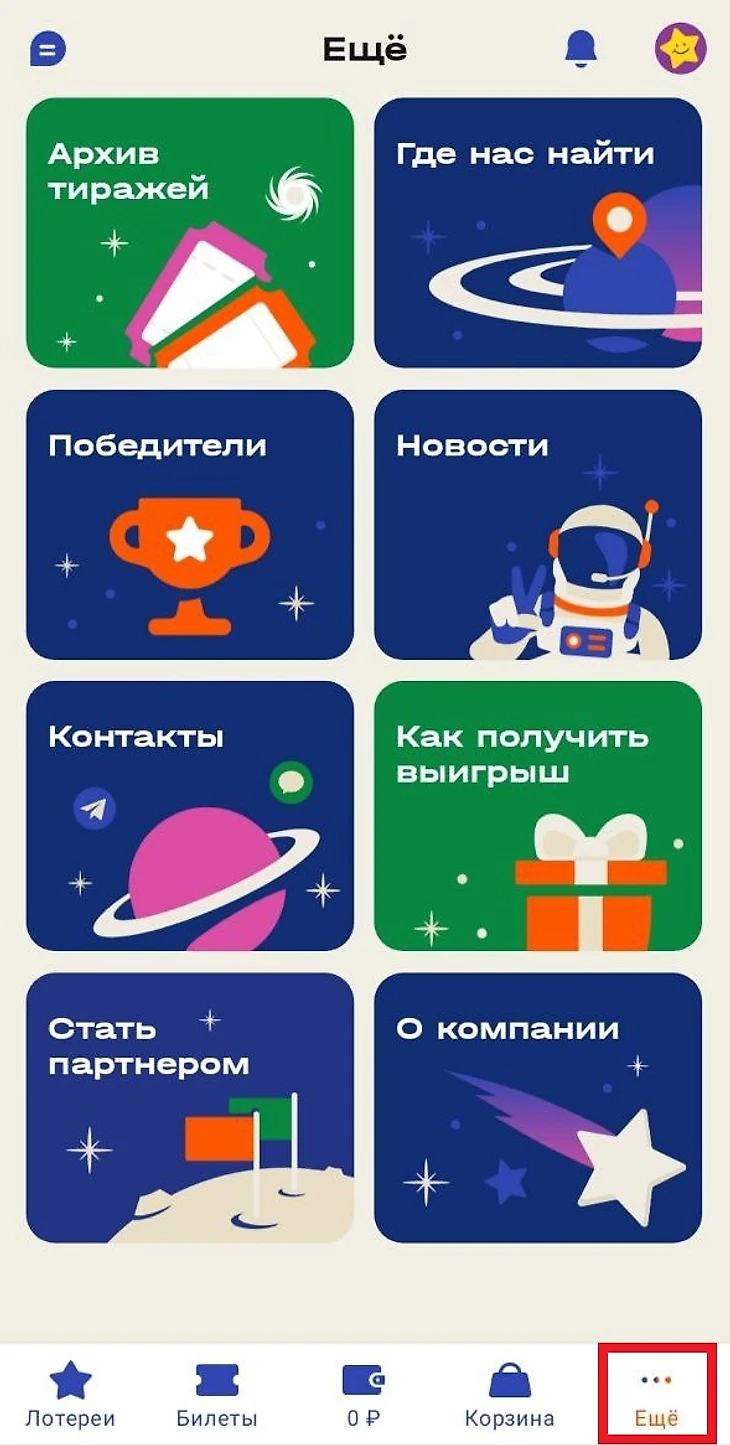Open the Где нас найти card
This screenshot has width=730, height=1445.
tap(538, 233)
